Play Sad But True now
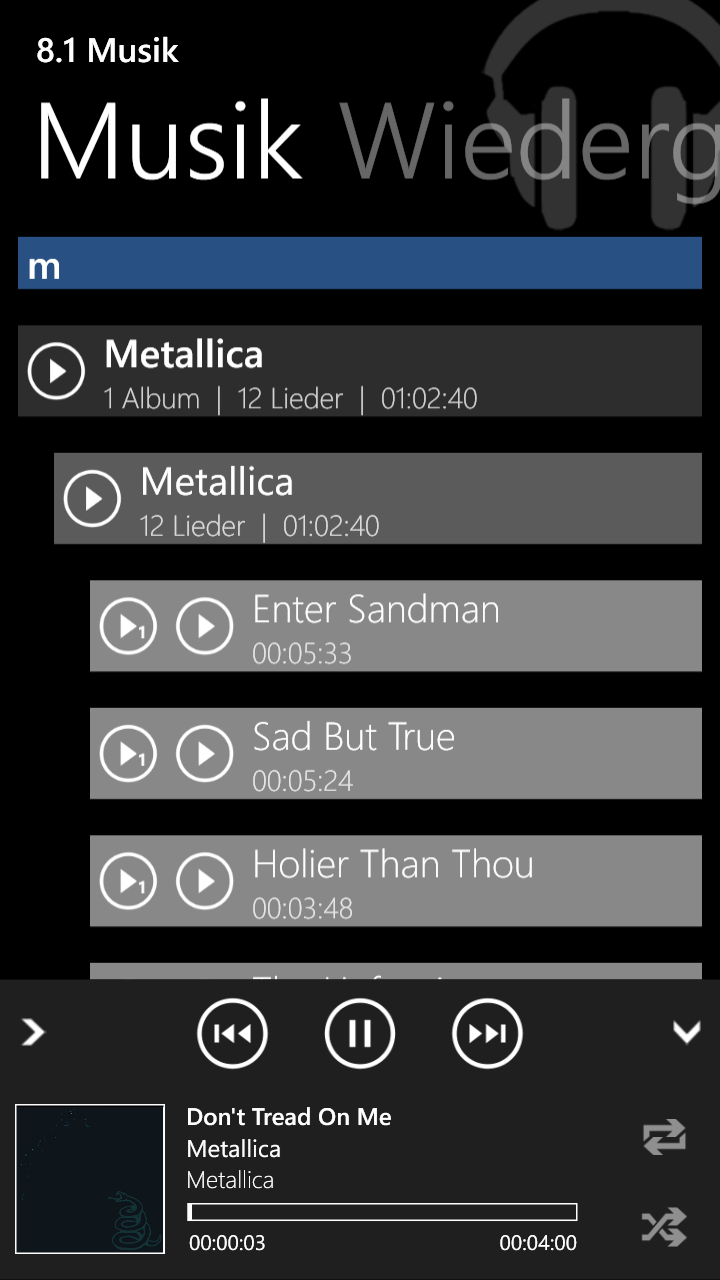This screenshot has height=1280, width=720. [205, 753]
